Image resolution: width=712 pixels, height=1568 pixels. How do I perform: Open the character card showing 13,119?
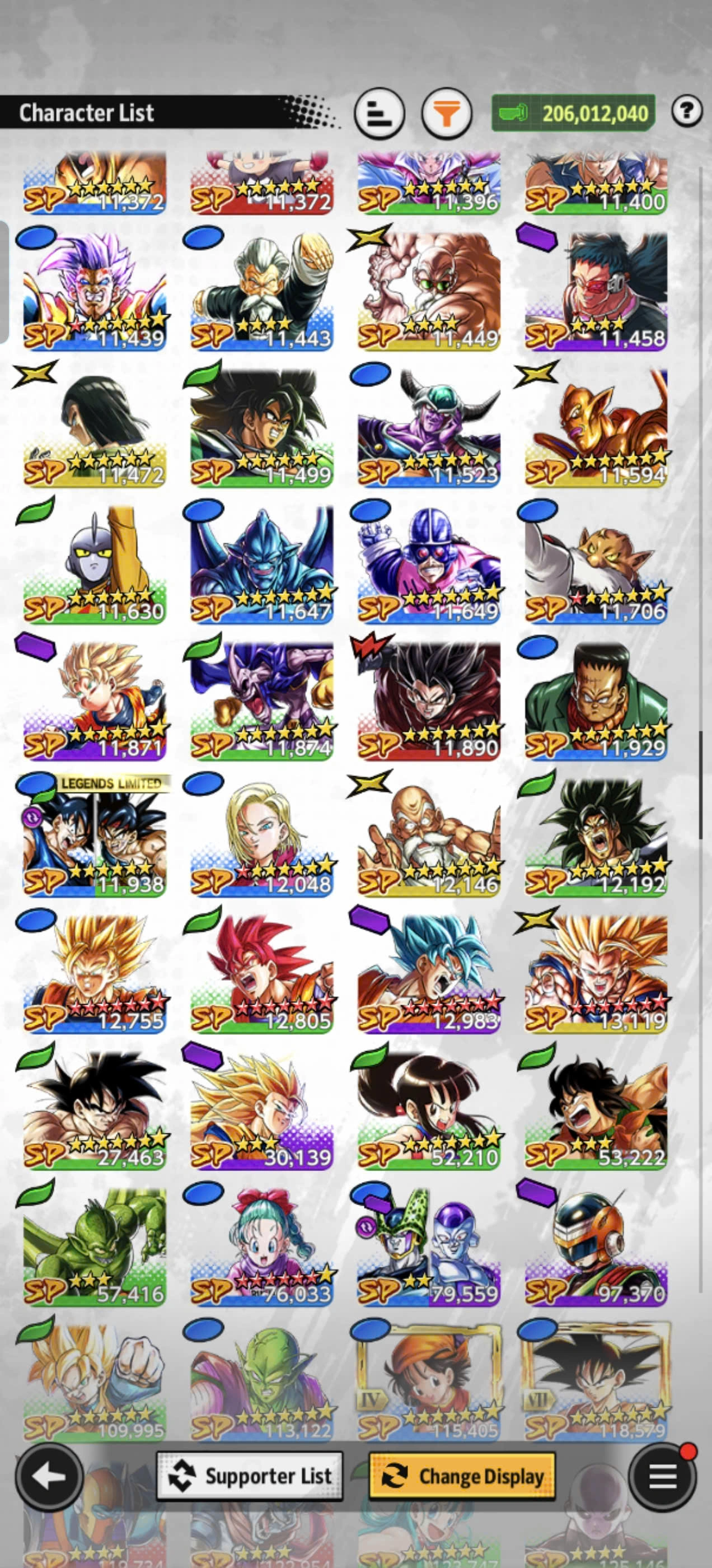point(596,973)
